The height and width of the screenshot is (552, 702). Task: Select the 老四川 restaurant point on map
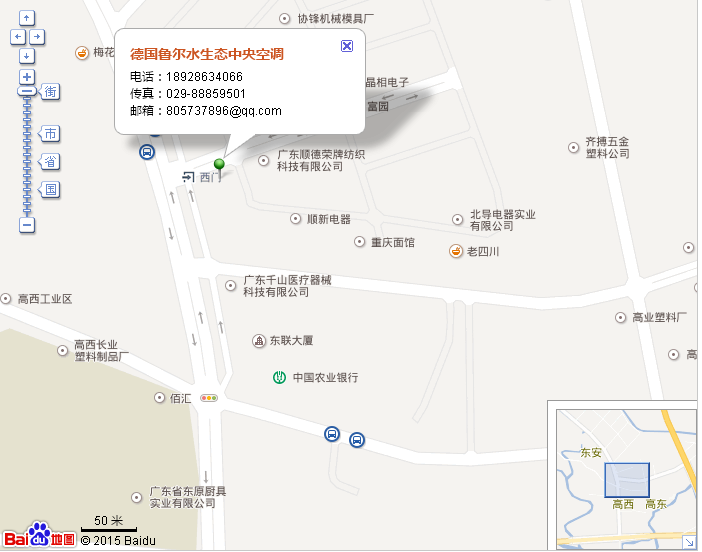click(455, 251)
